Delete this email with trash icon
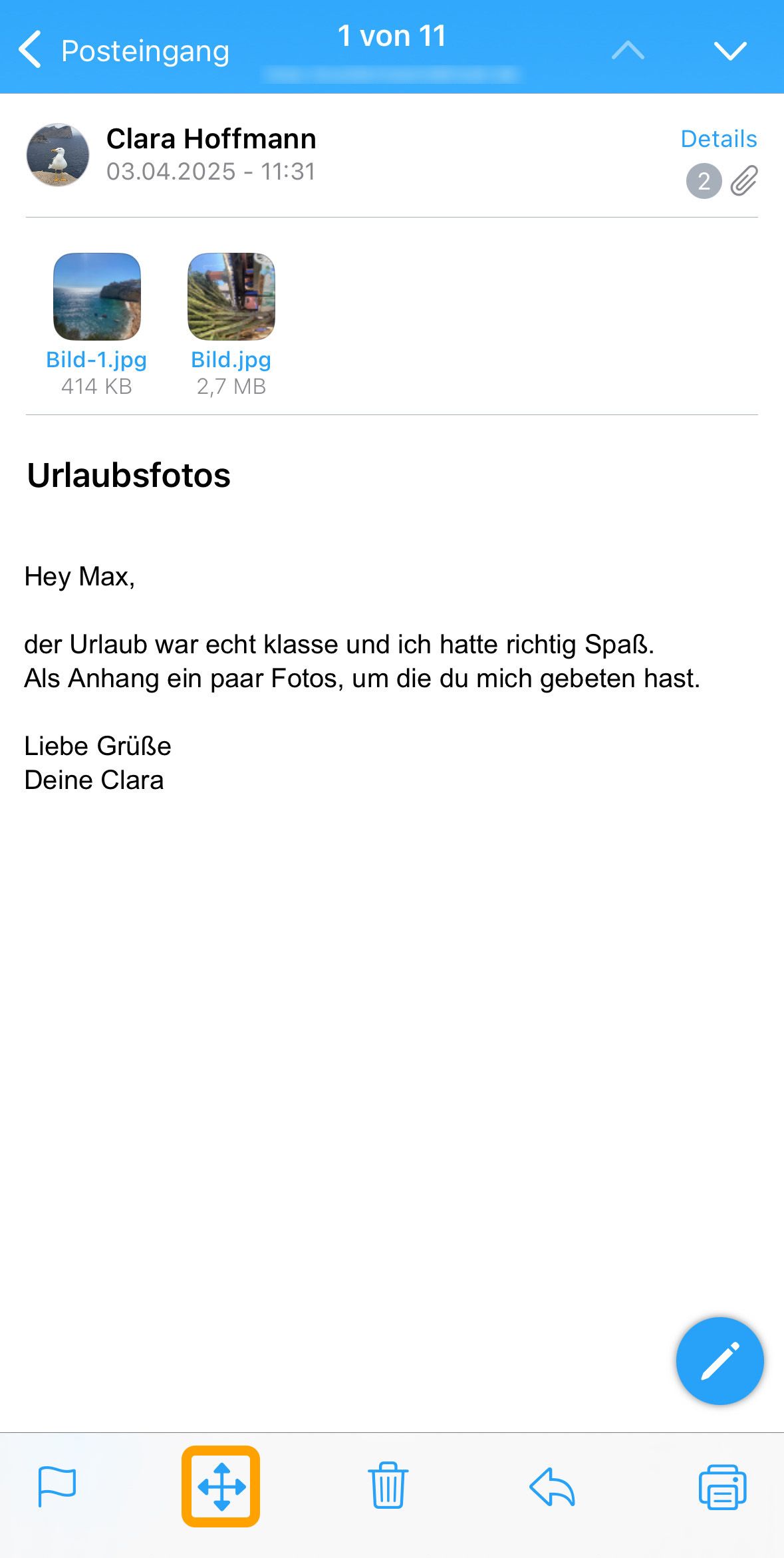The width and height of the screenshot is (784, 1558). pos(388,1485)
